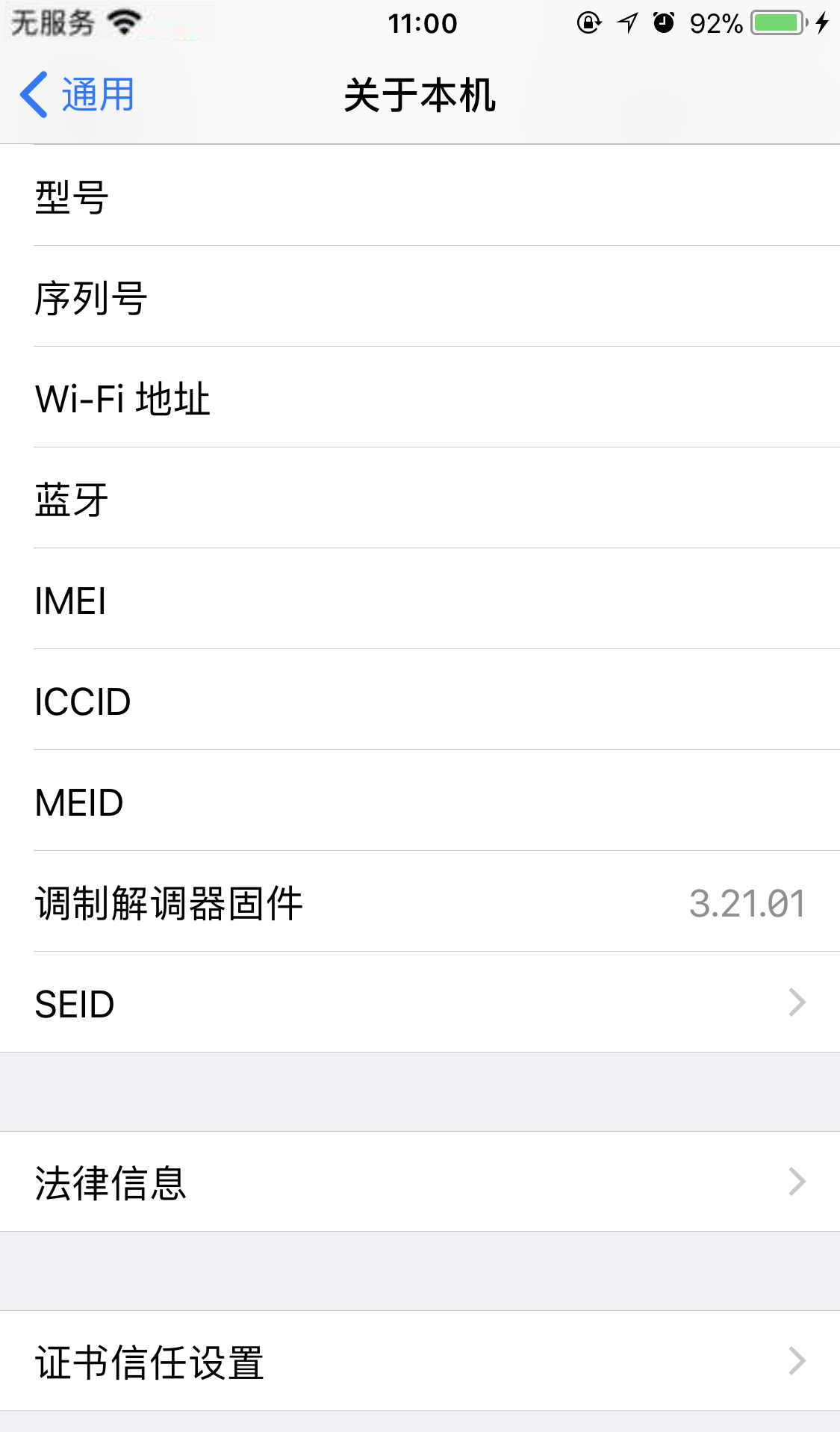Tap the IMEI row
Viewport: 840px width, 1432px height.
[x=418, y=601]
